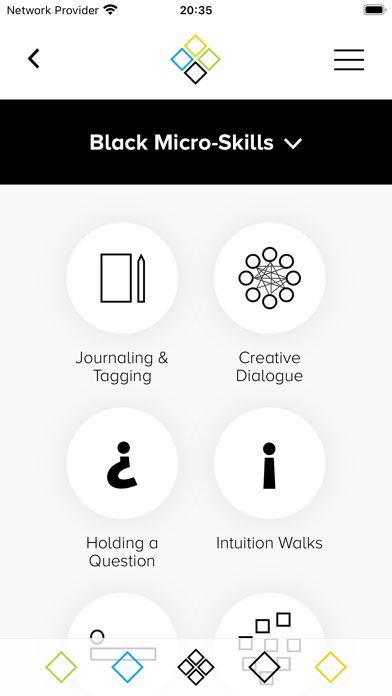Expand the Black Micro-Skills dropdown
The height and width of the screenshot is (696, 392).
(x=196, y=142)
